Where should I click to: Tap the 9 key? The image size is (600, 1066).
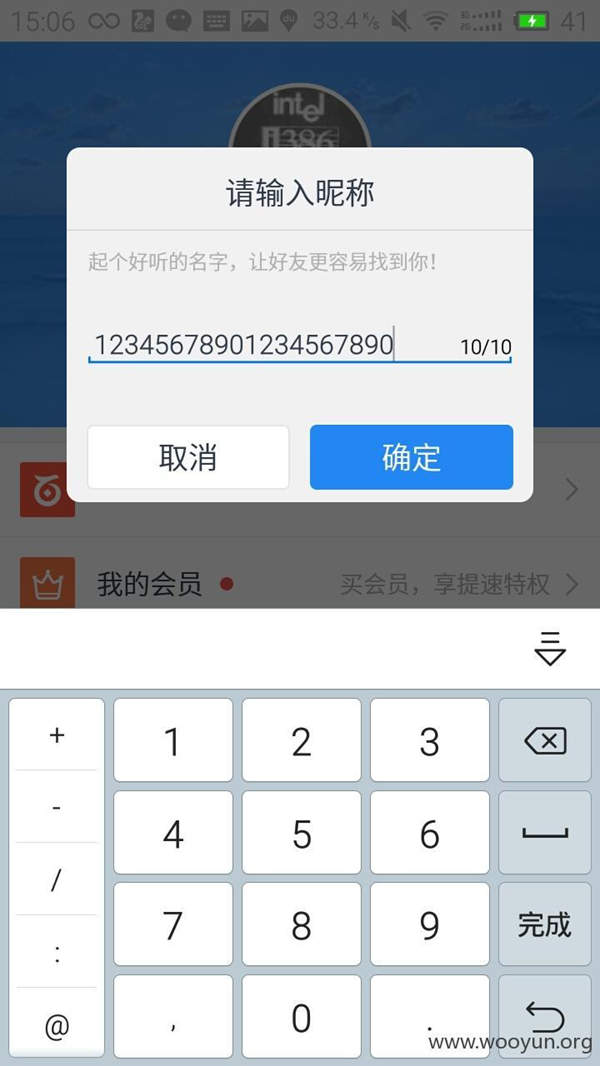[429, 925]
